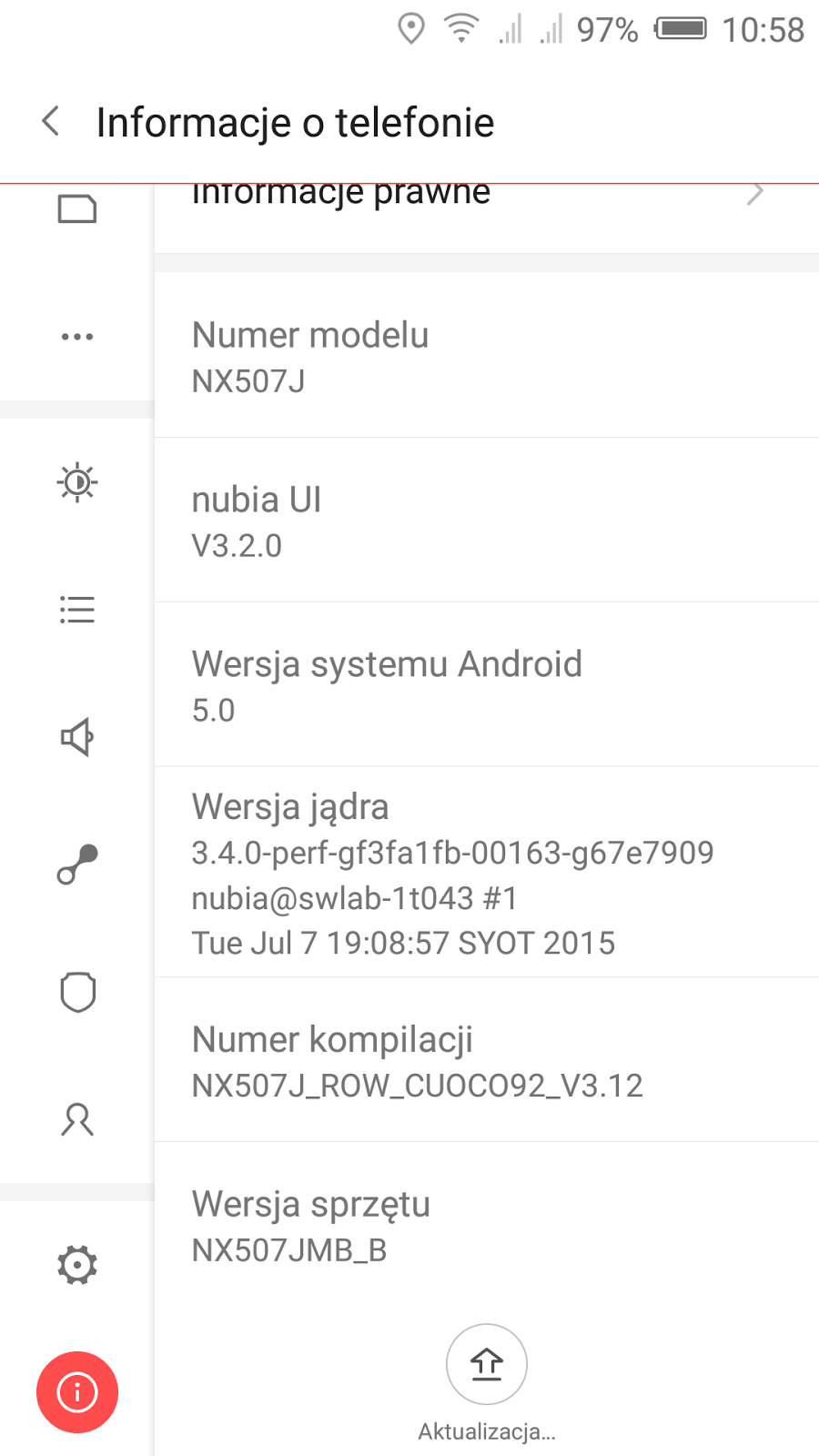Select the red info sidebar icon

click(x=77, y=1392)
